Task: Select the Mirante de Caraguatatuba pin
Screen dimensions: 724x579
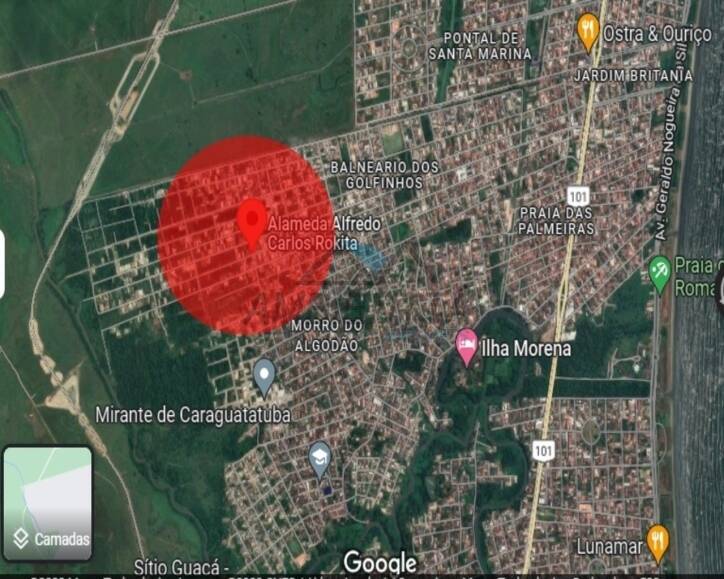Action: (264, 375)
